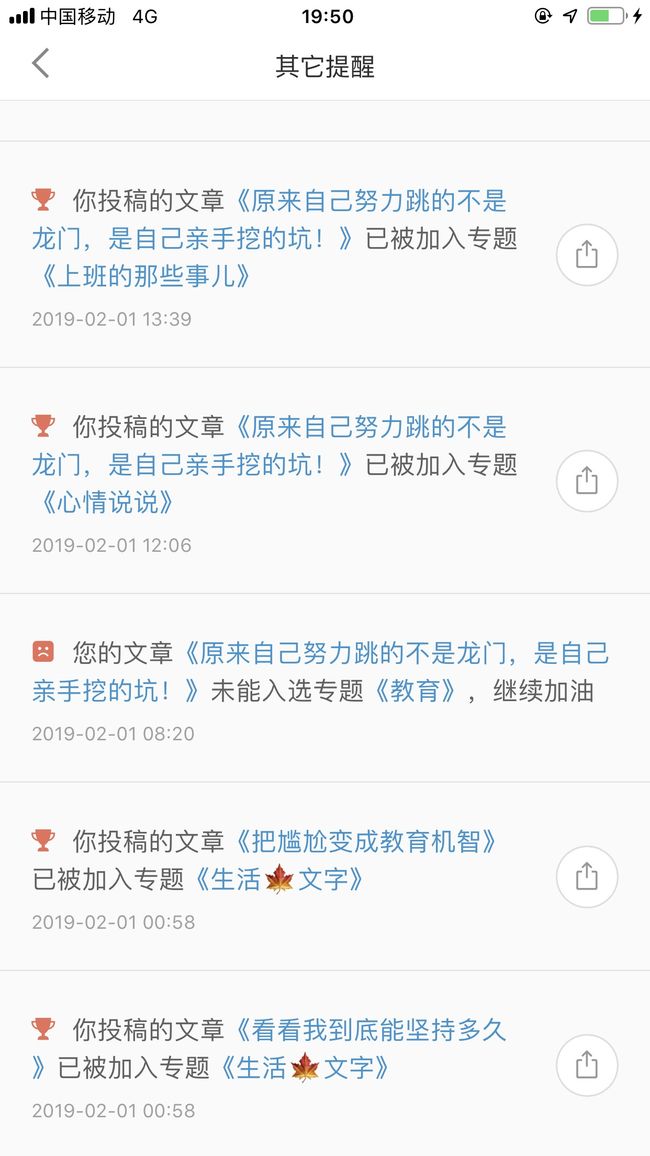
Task: Share the 看看我到底能坚持多久 notification
Action: coord(587,1065)
